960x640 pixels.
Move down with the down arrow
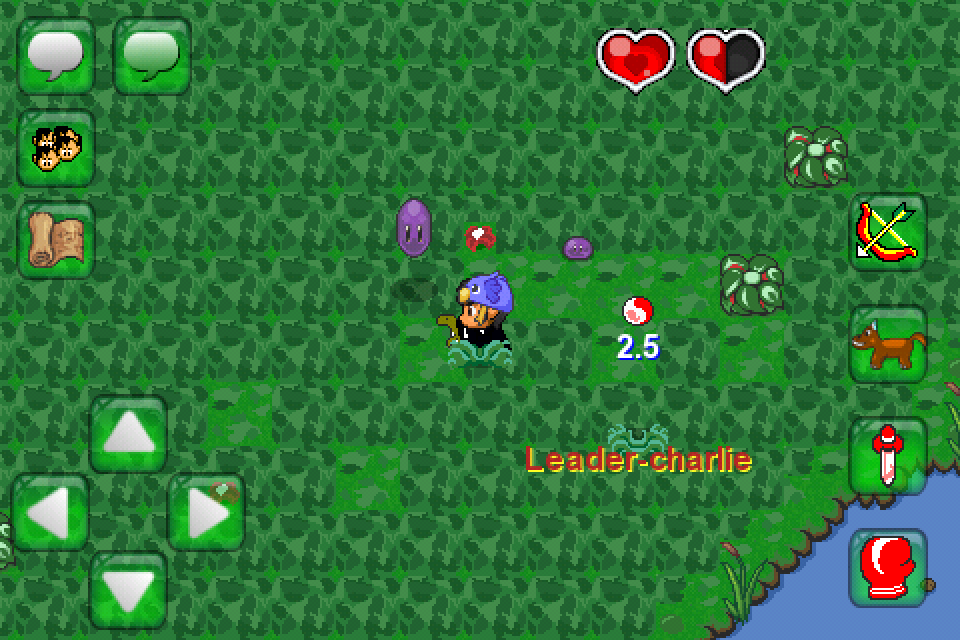click(x=129, y=590)
